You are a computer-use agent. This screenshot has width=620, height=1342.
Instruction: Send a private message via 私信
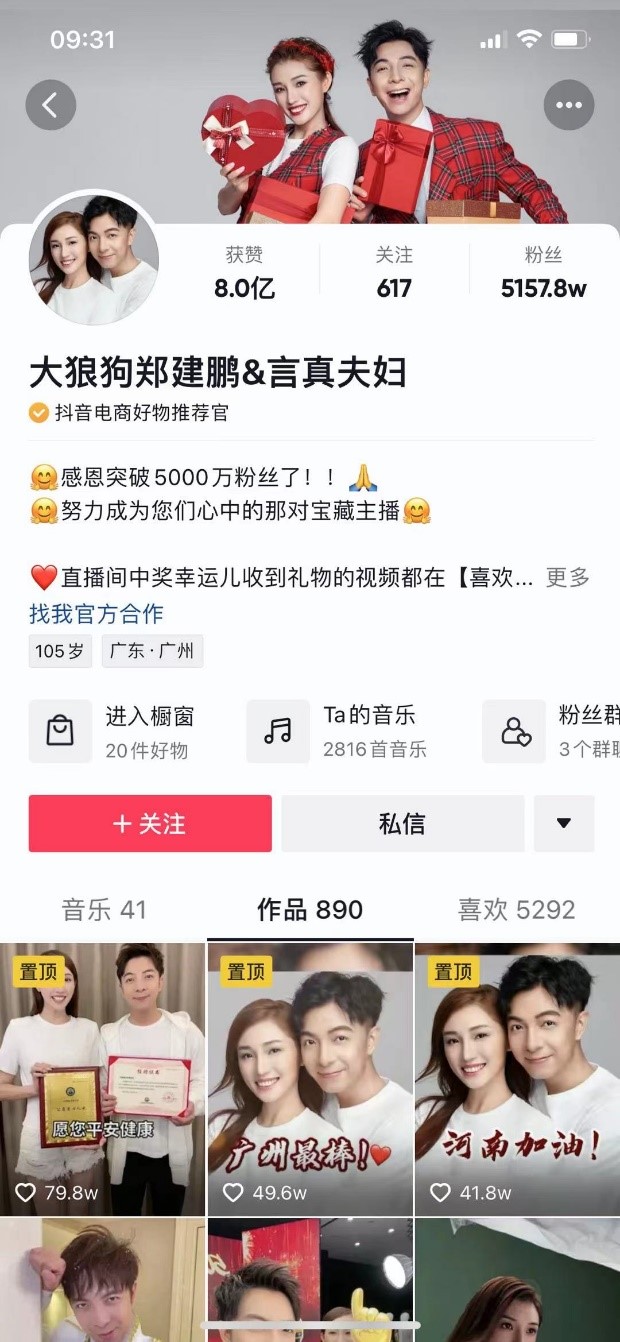click(402, 823)
